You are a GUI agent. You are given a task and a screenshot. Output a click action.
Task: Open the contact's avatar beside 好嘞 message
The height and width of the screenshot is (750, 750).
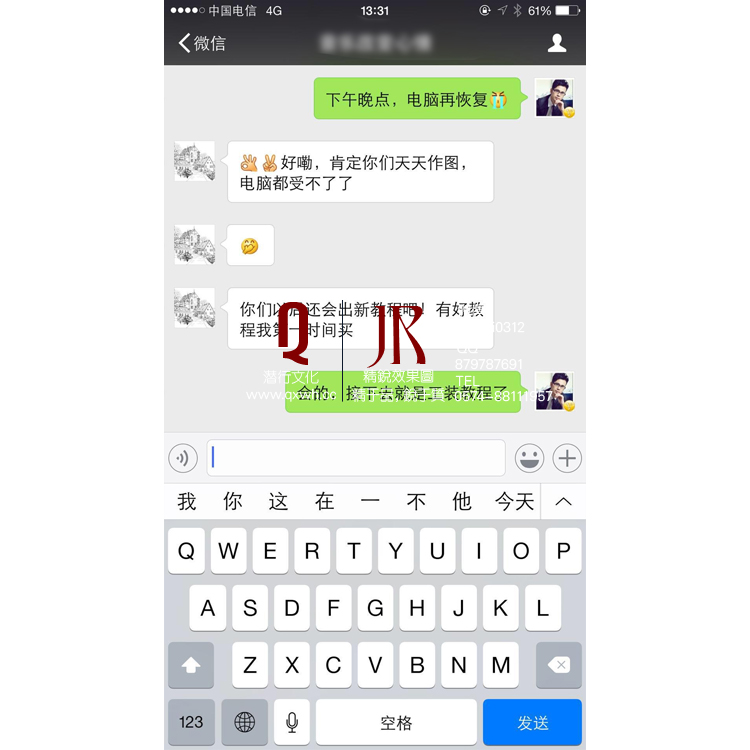point(194,161)
